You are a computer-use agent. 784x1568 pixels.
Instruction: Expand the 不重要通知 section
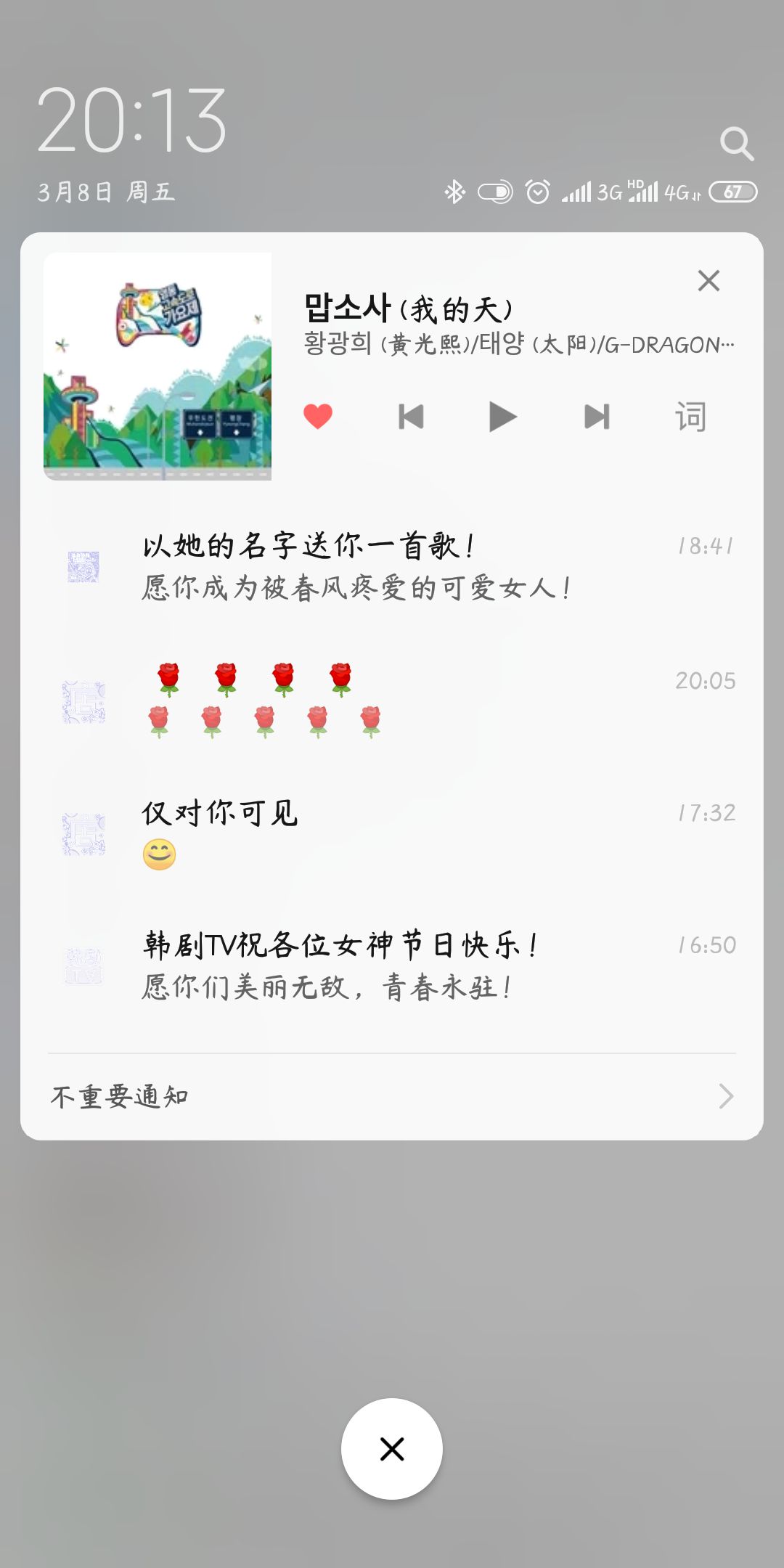pos(392,1096)
